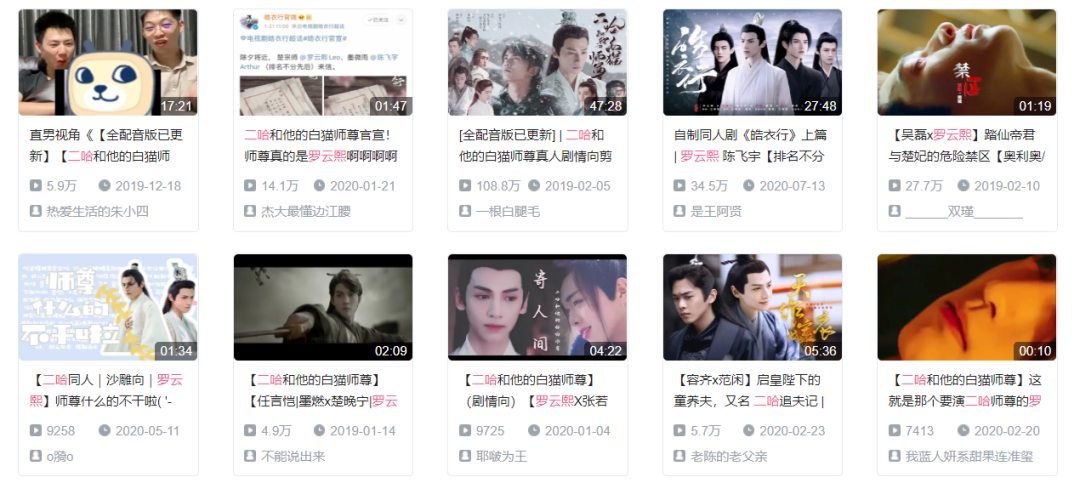This screenshot has height=483, width=1080.
Task: Open the 04:22 罗云熙X张若 video
Action: [537, 307]
